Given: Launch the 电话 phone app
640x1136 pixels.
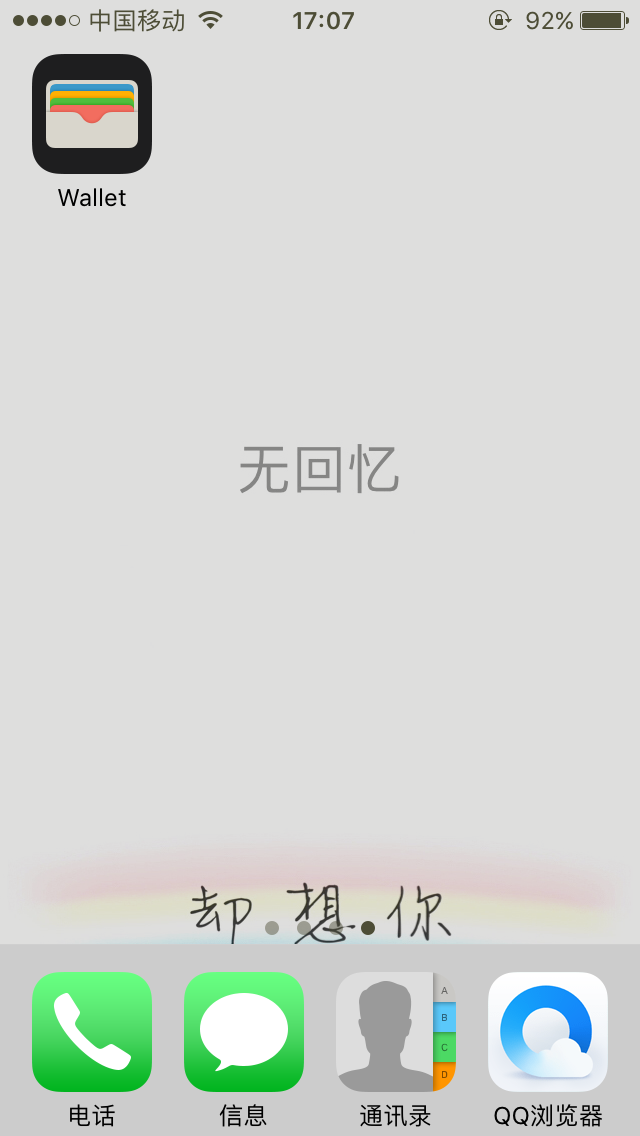Looking at the screenshot, I should pyautogui.click(x=92, y=1031).
